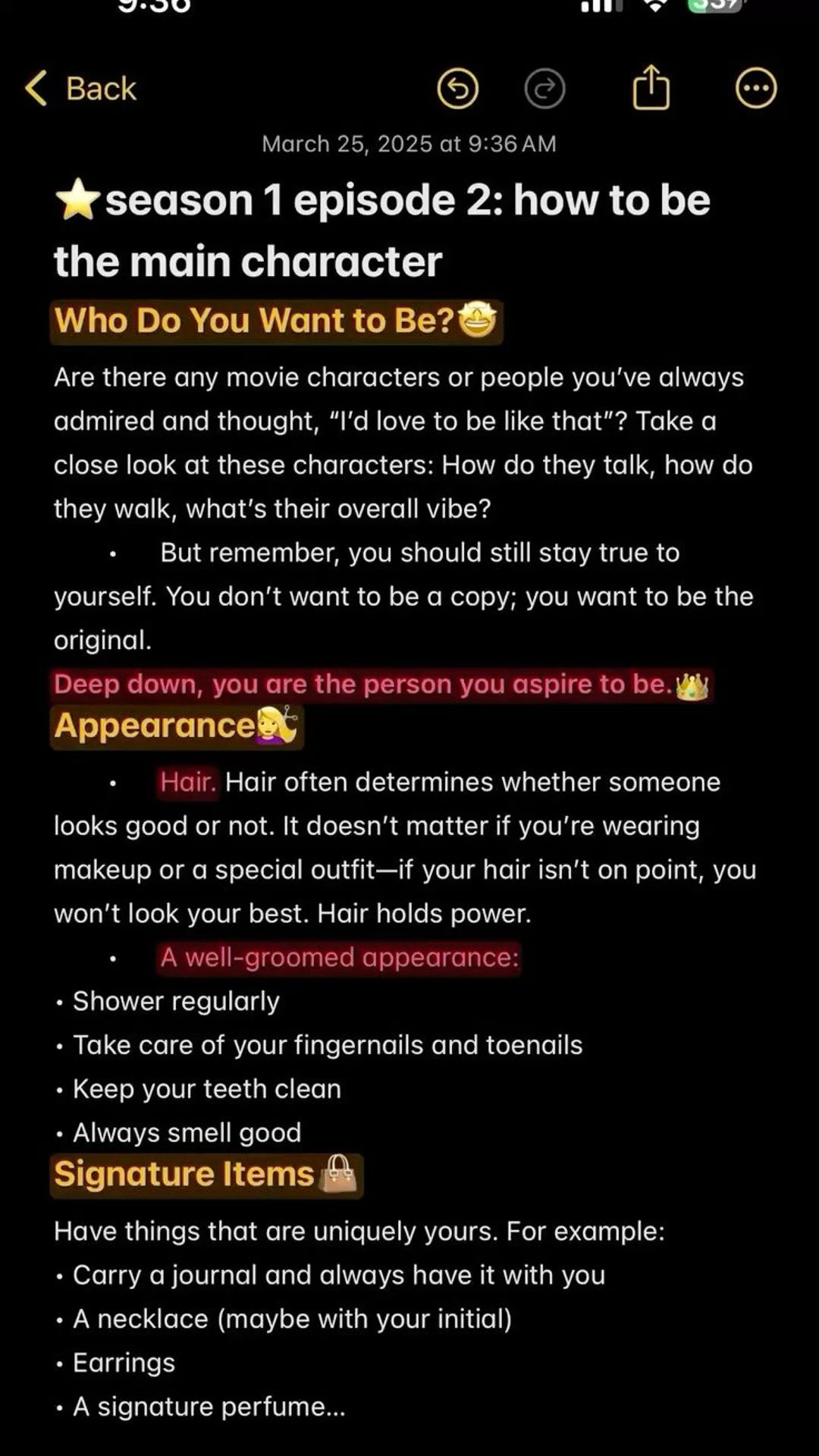
Task: Open the more options menu
Action: click(x=755, y=89)
